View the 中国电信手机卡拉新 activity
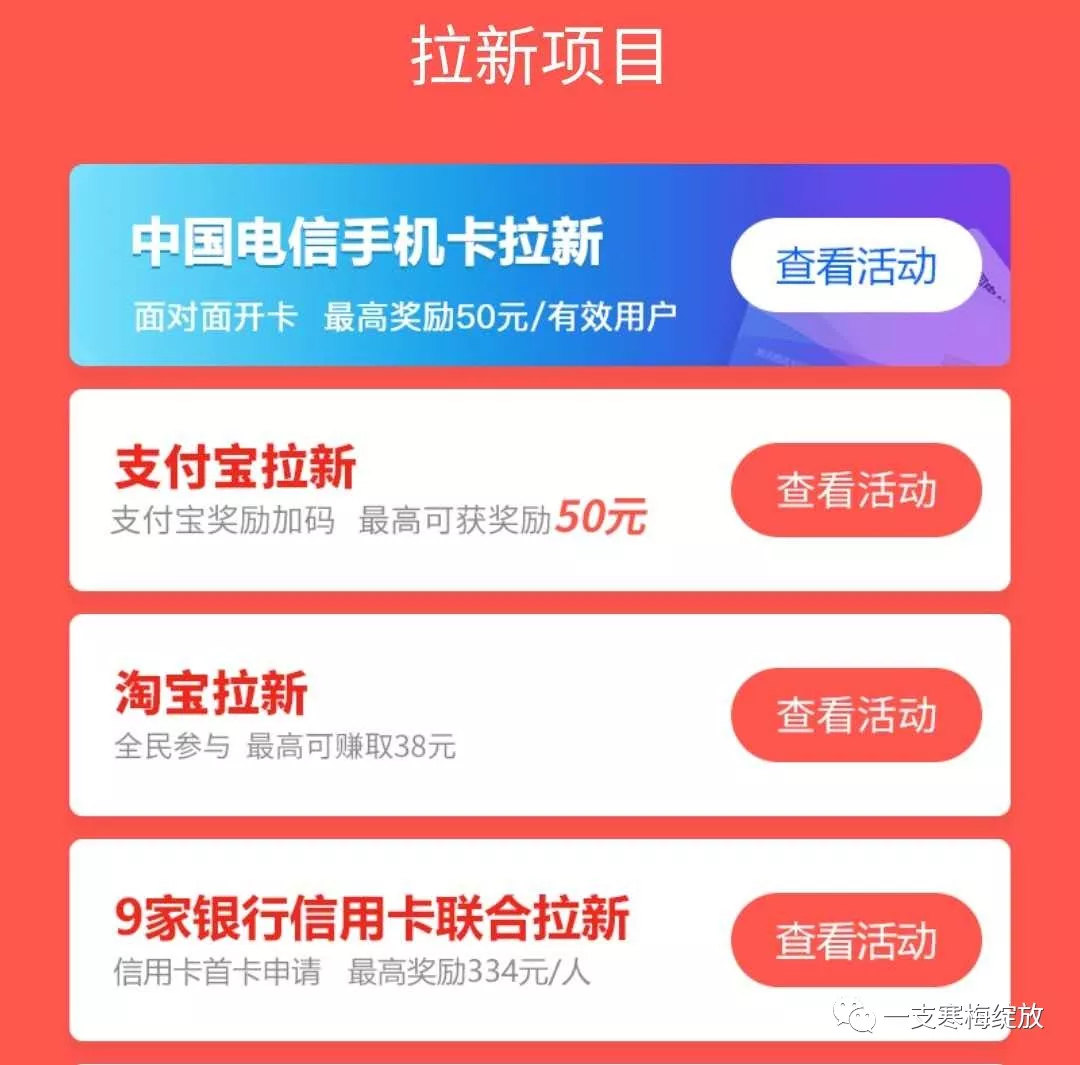This screenshot has width=1080, height=1065. (x=855, y=266)
